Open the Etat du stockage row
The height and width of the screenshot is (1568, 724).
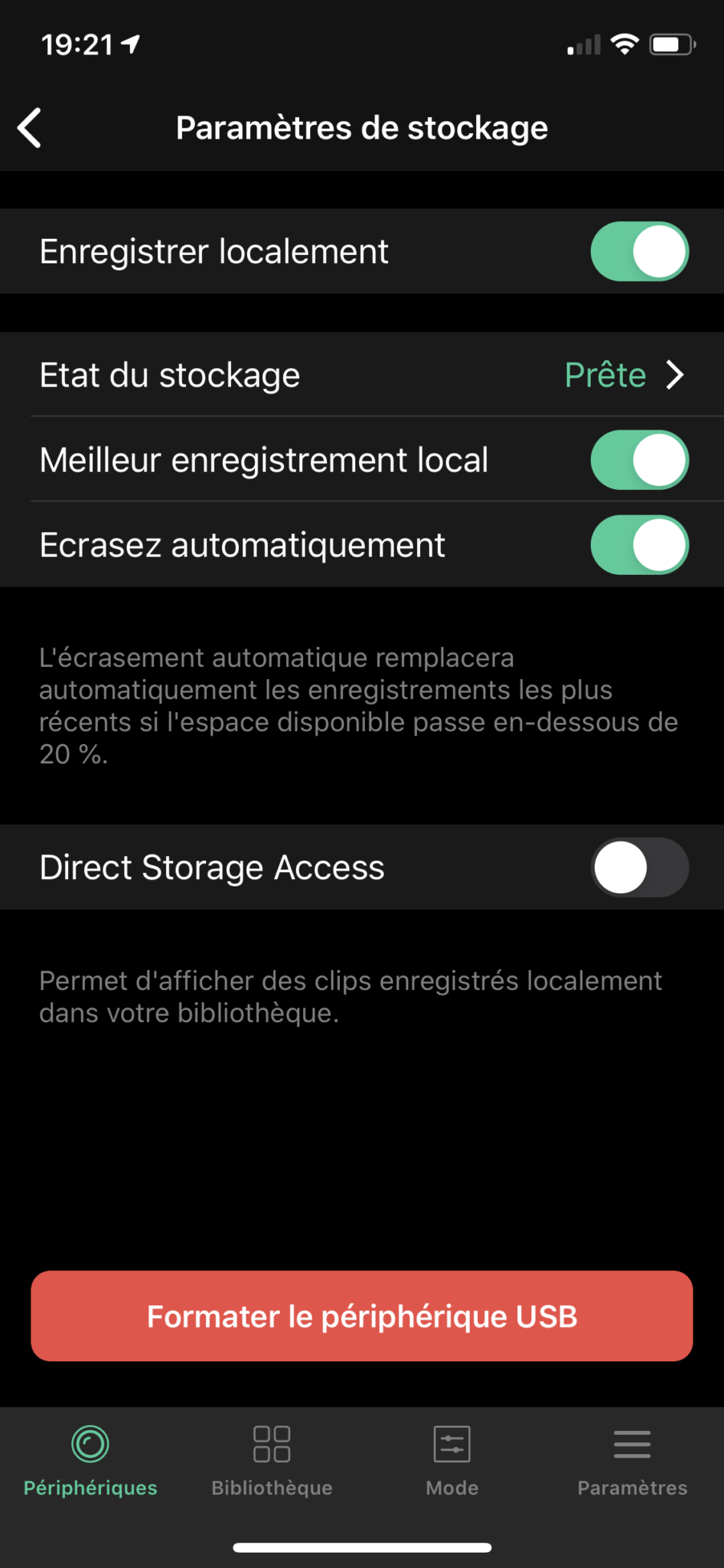click(362, 375)
